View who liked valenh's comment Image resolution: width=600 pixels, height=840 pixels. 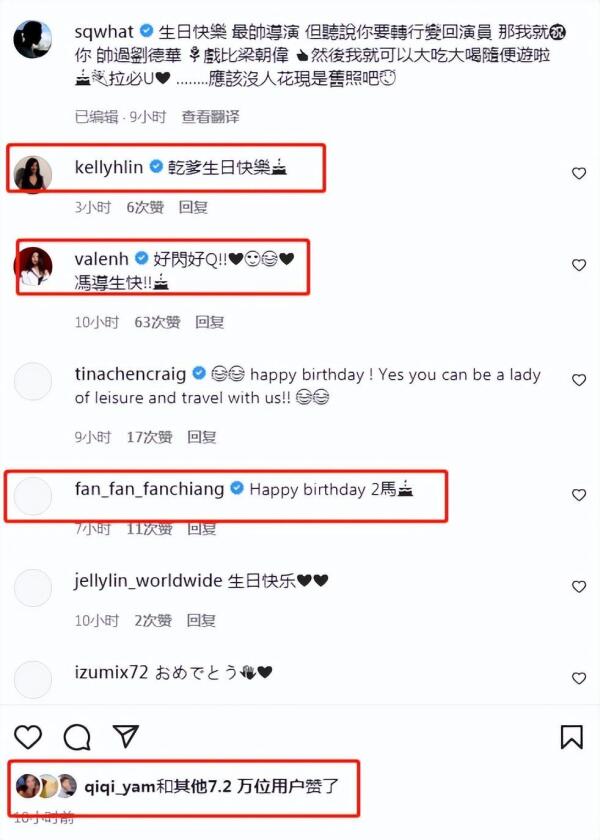tap(157, 322)
